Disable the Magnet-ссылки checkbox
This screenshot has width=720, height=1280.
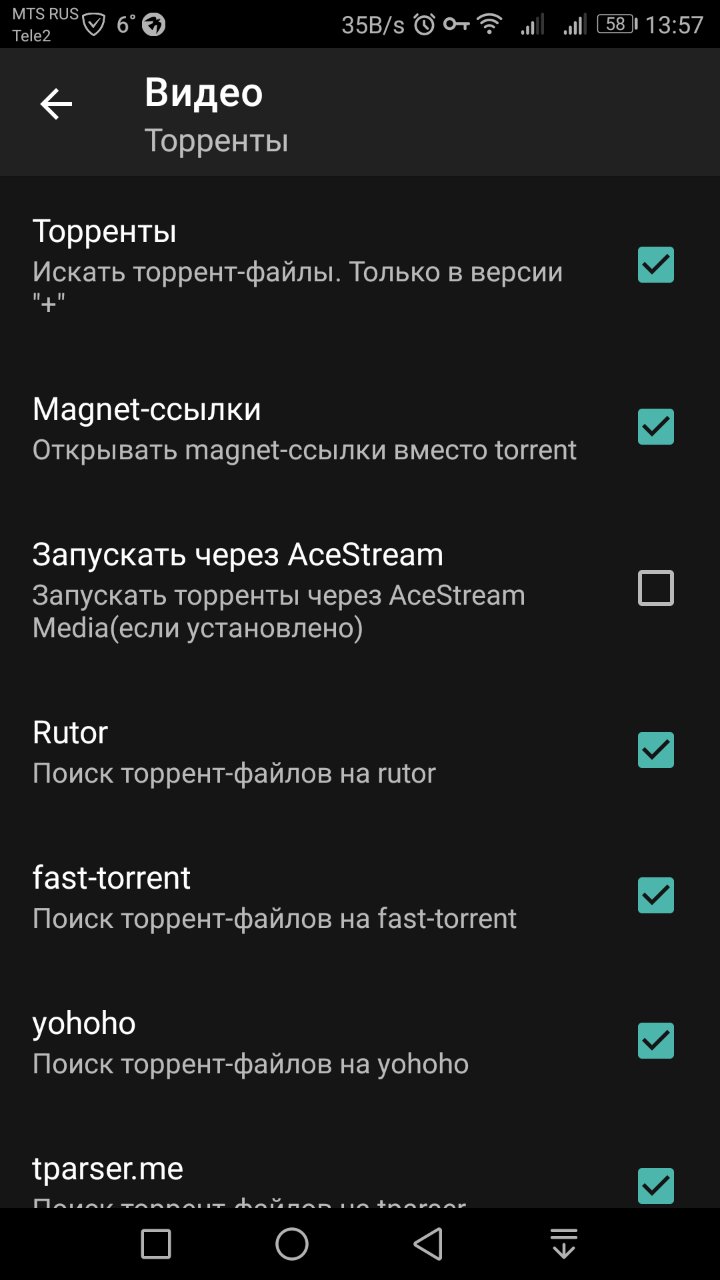point(656,427)
